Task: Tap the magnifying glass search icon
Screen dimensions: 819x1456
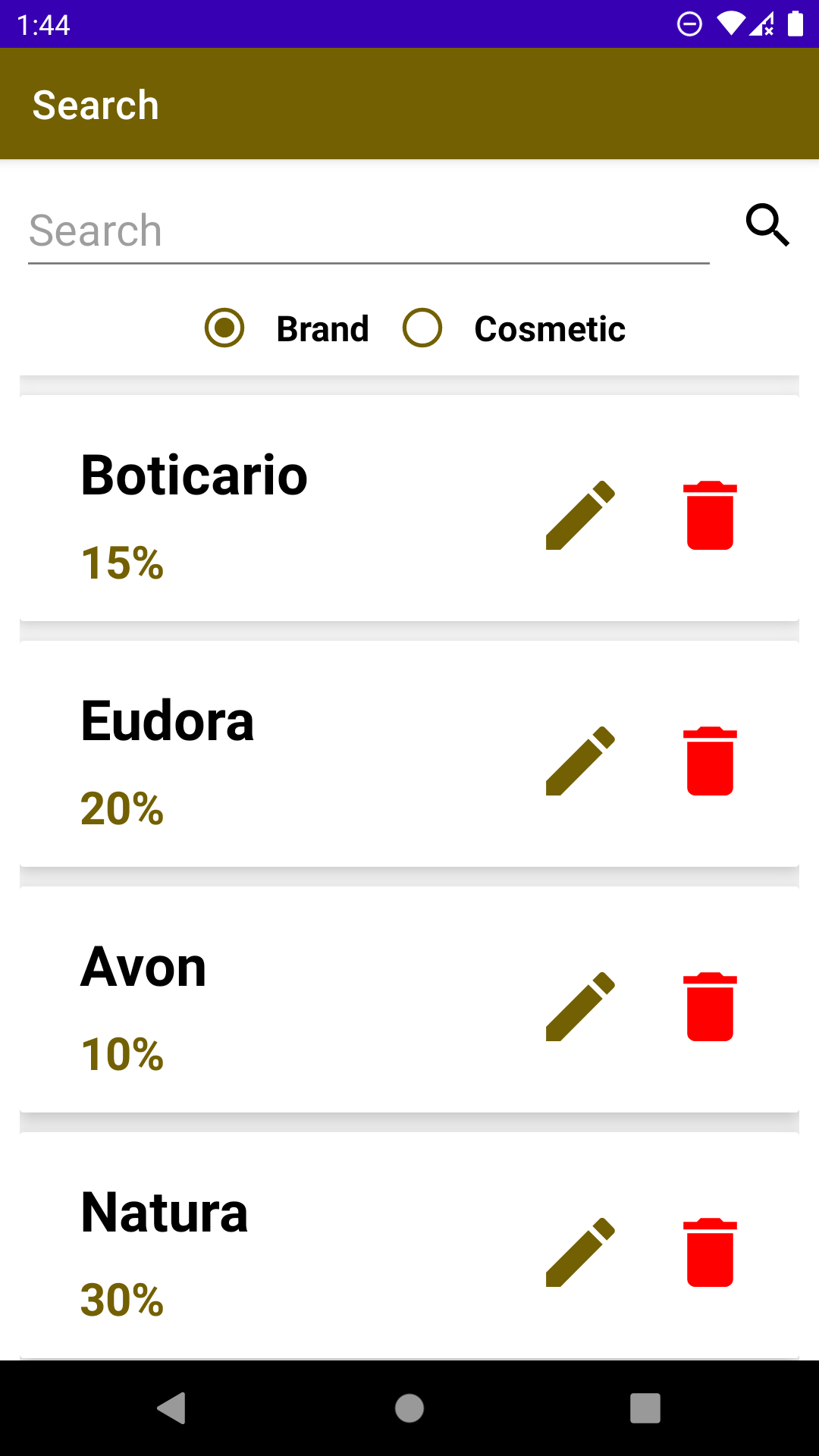Action: (x=767, y=225)
